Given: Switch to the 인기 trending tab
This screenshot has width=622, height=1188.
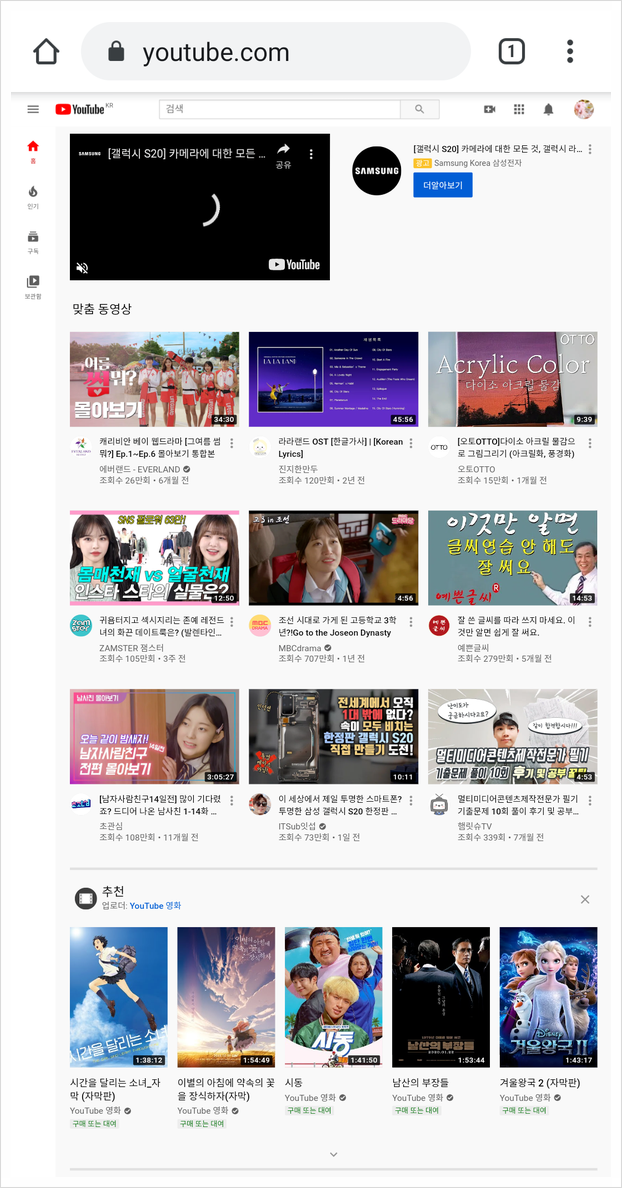Looking at the screenshot, I should point(33,197).
